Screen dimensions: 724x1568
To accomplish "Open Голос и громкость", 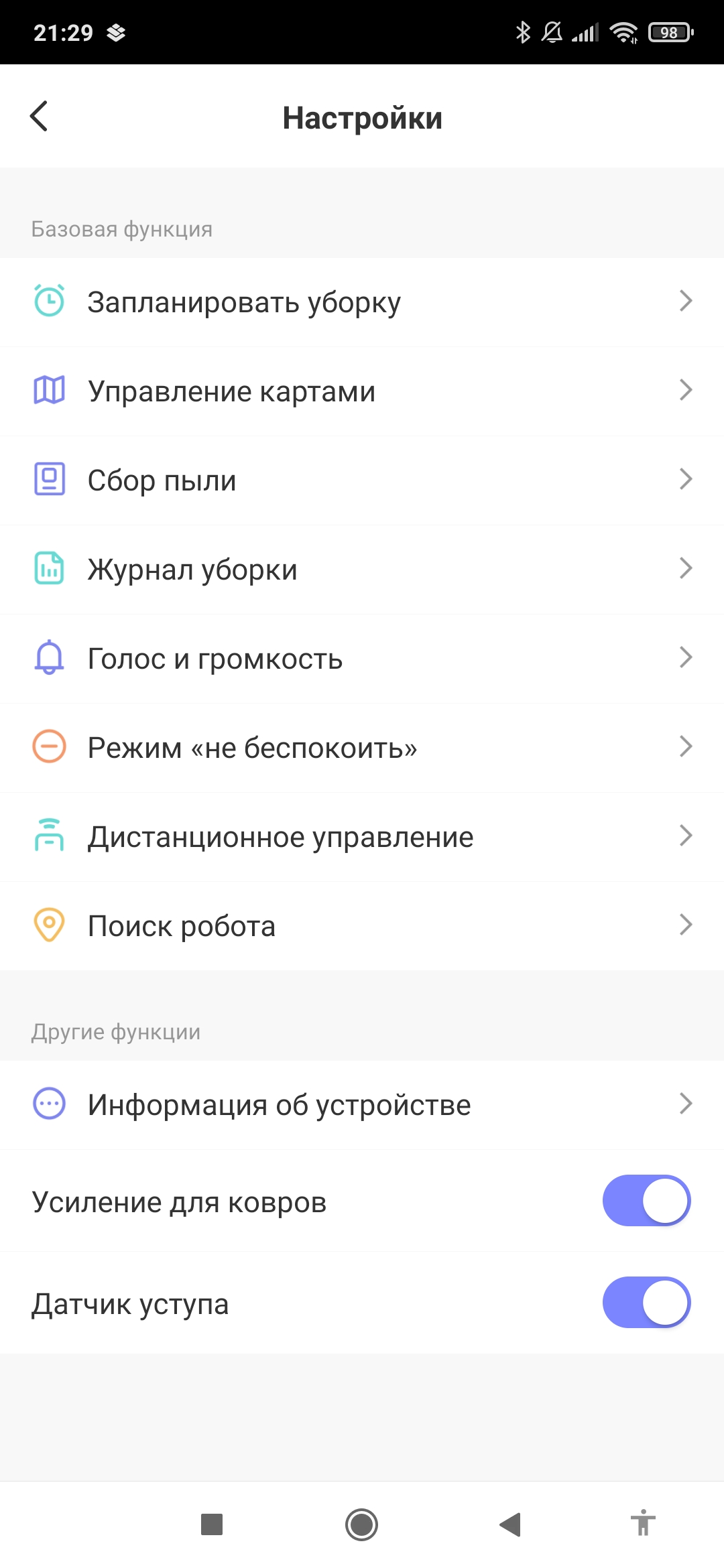I will (x=362, y=659).
